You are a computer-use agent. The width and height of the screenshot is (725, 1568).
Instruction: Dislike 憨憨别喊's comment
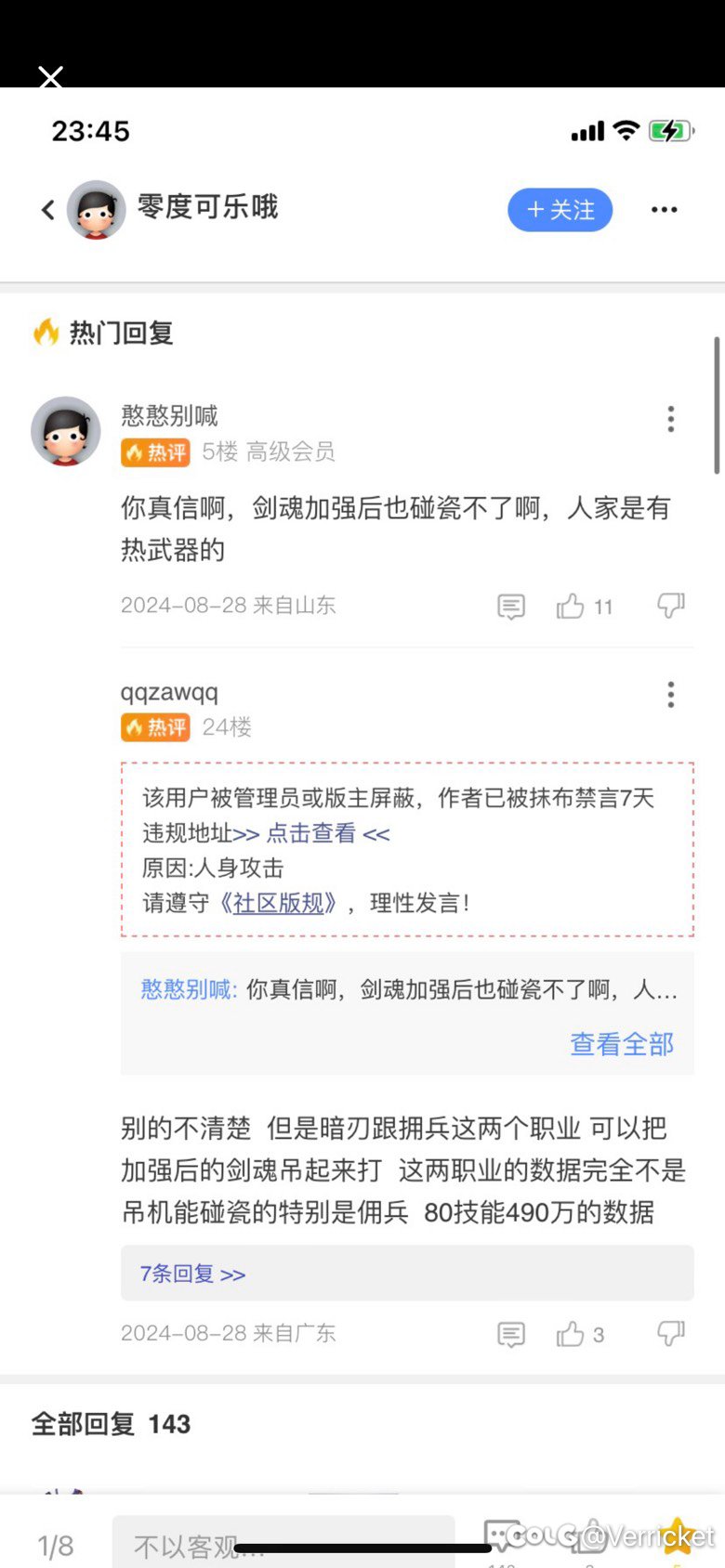pyautogui.click(x=670, y=606)
